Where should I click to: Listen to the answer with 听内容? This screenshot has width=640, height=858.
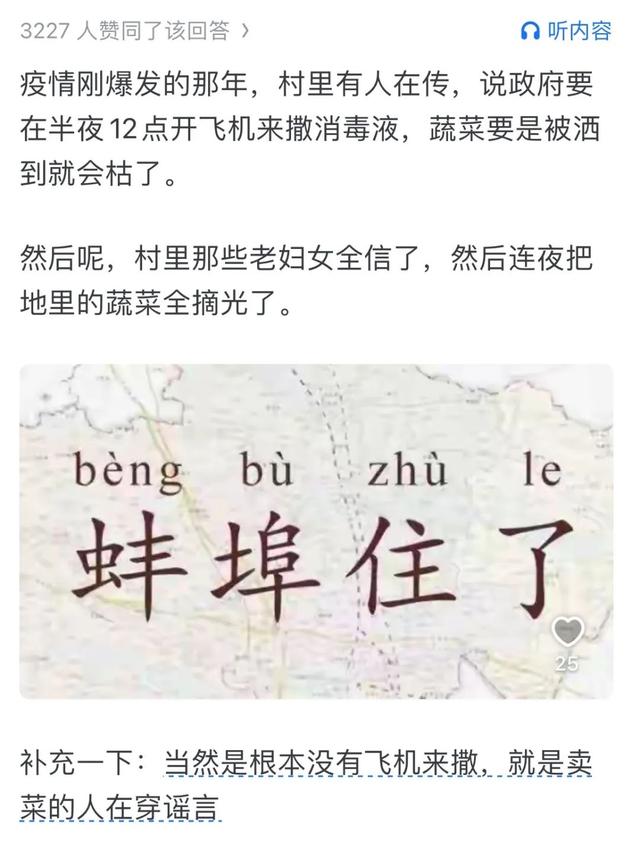point(566,31)
